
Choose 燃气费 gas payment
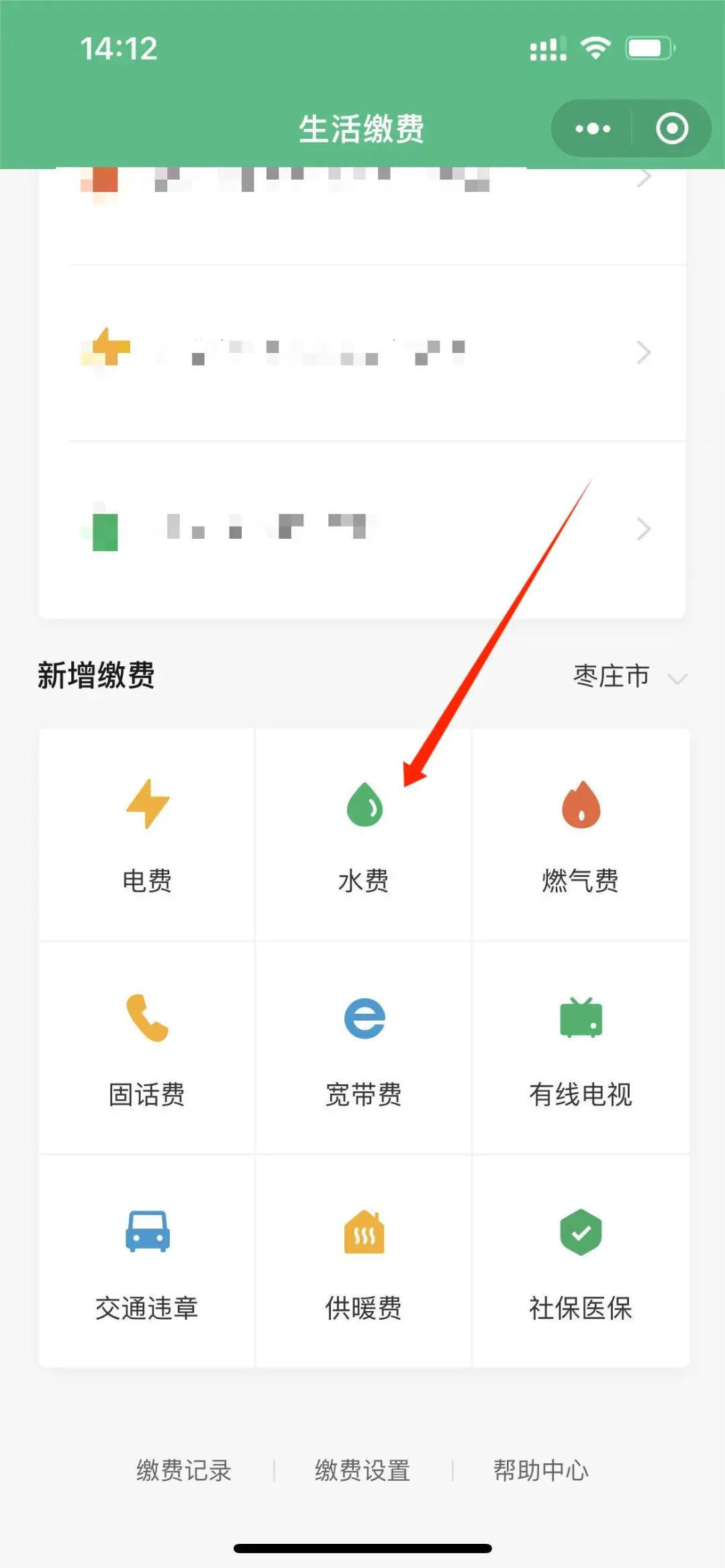pyautogui.click(x=580, y=835)
